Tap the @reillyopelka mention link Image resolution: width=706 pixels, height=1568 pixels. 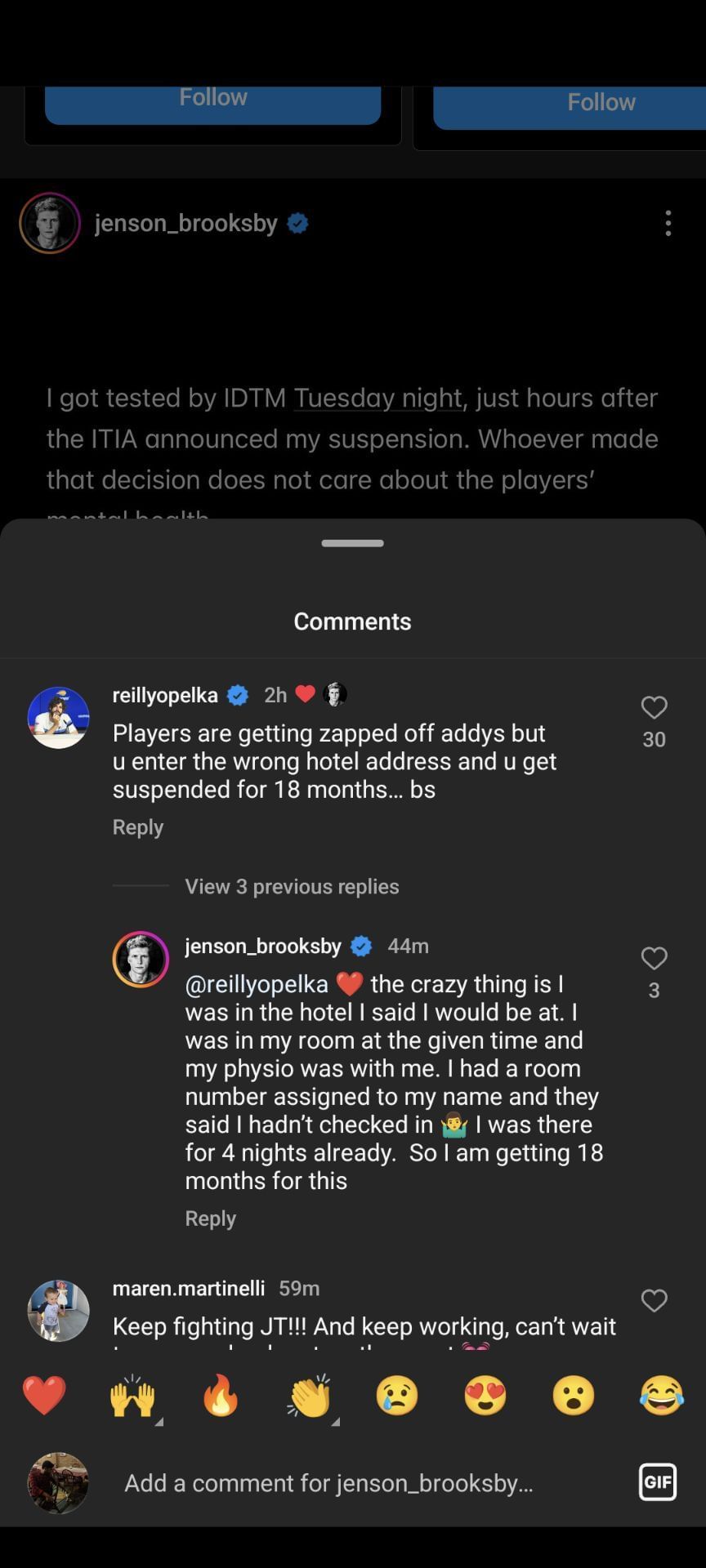click(257, 984)
